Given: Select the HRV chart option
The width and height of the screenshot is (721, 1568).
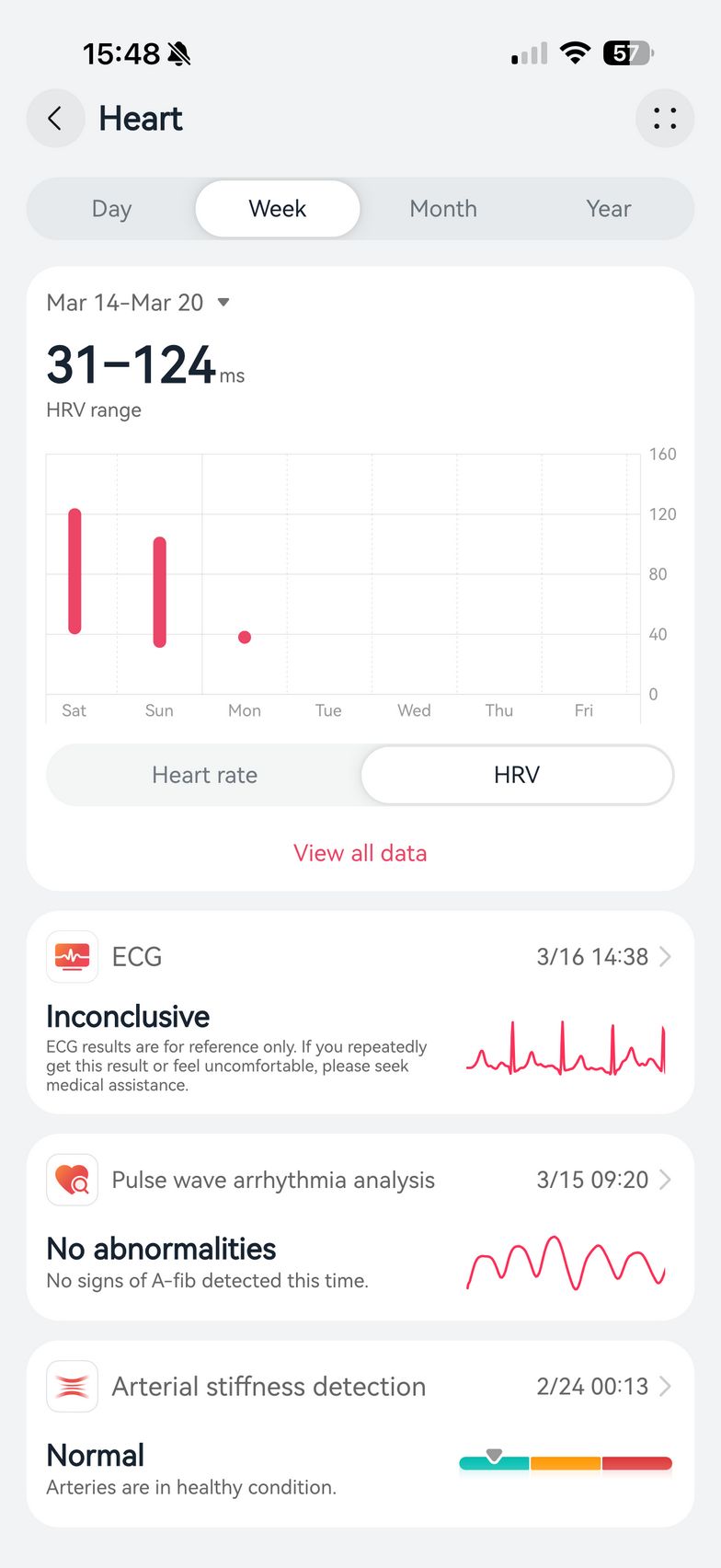Looking at the screenshot, I should click(517, 775).
